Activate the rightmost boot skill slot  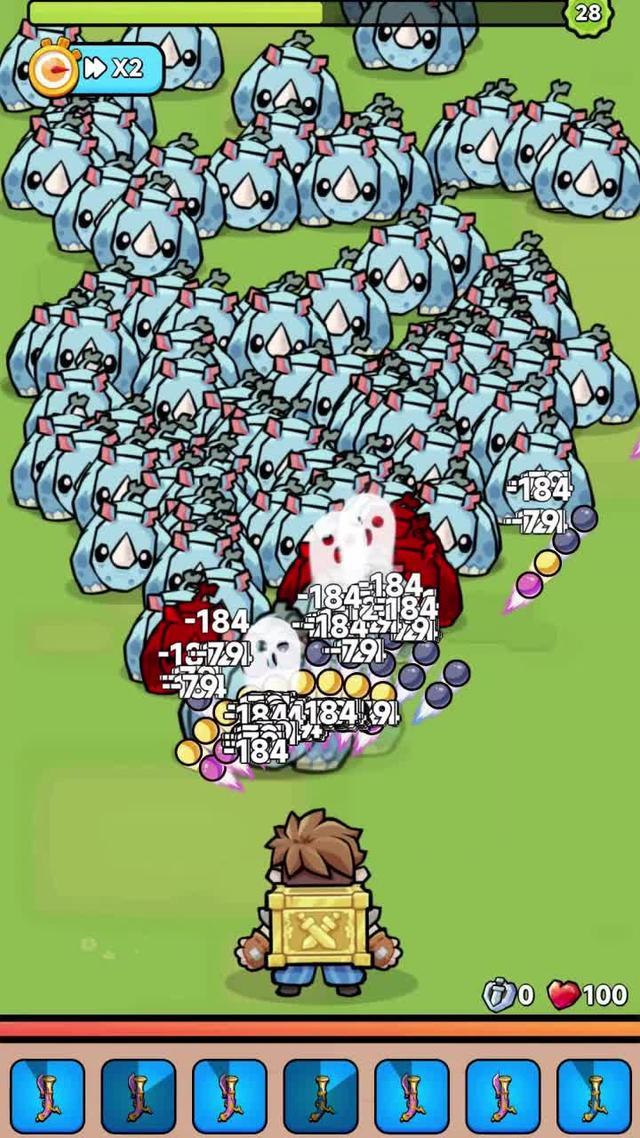click(593, 1096)
